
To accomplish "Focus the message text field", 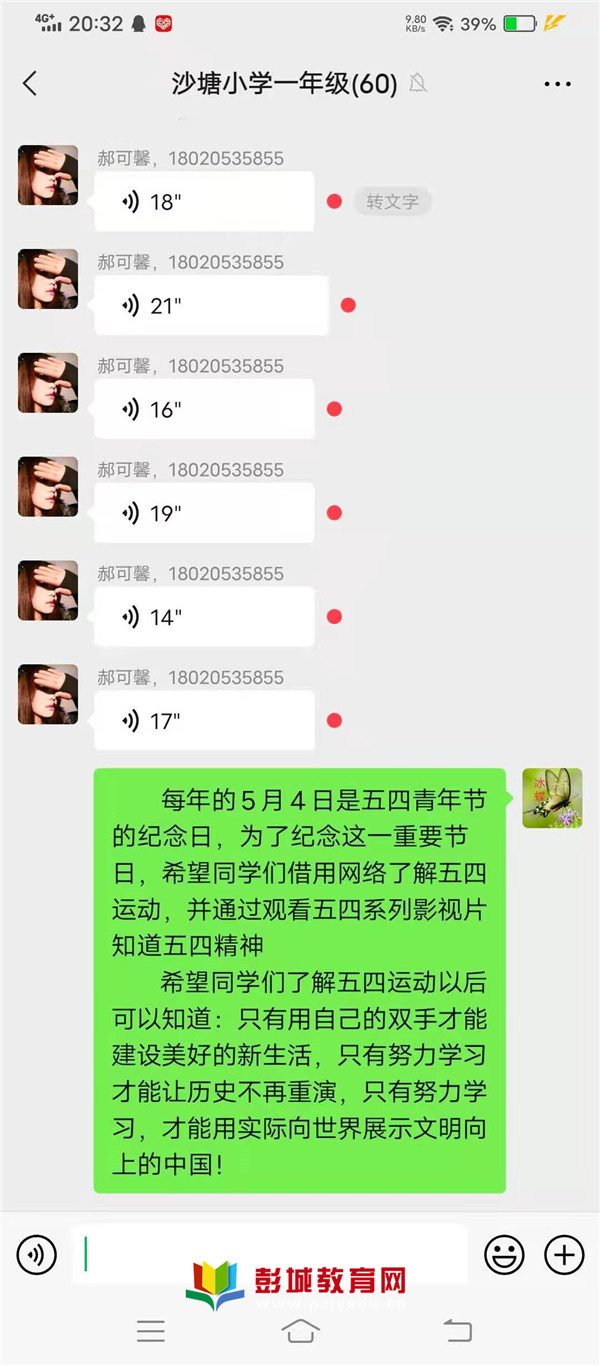I will 270,1253.
